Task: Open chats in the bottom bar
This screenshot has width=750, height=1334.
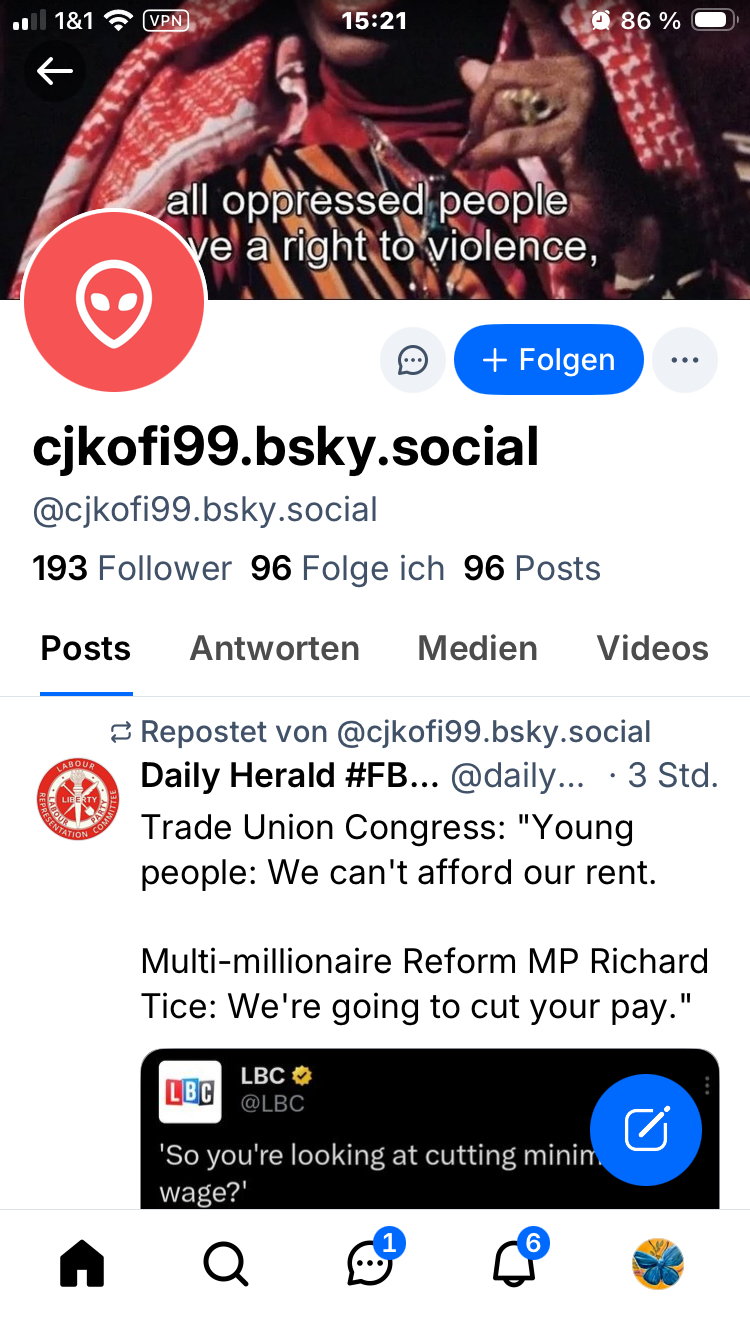Action: (x=370, y=1266)
